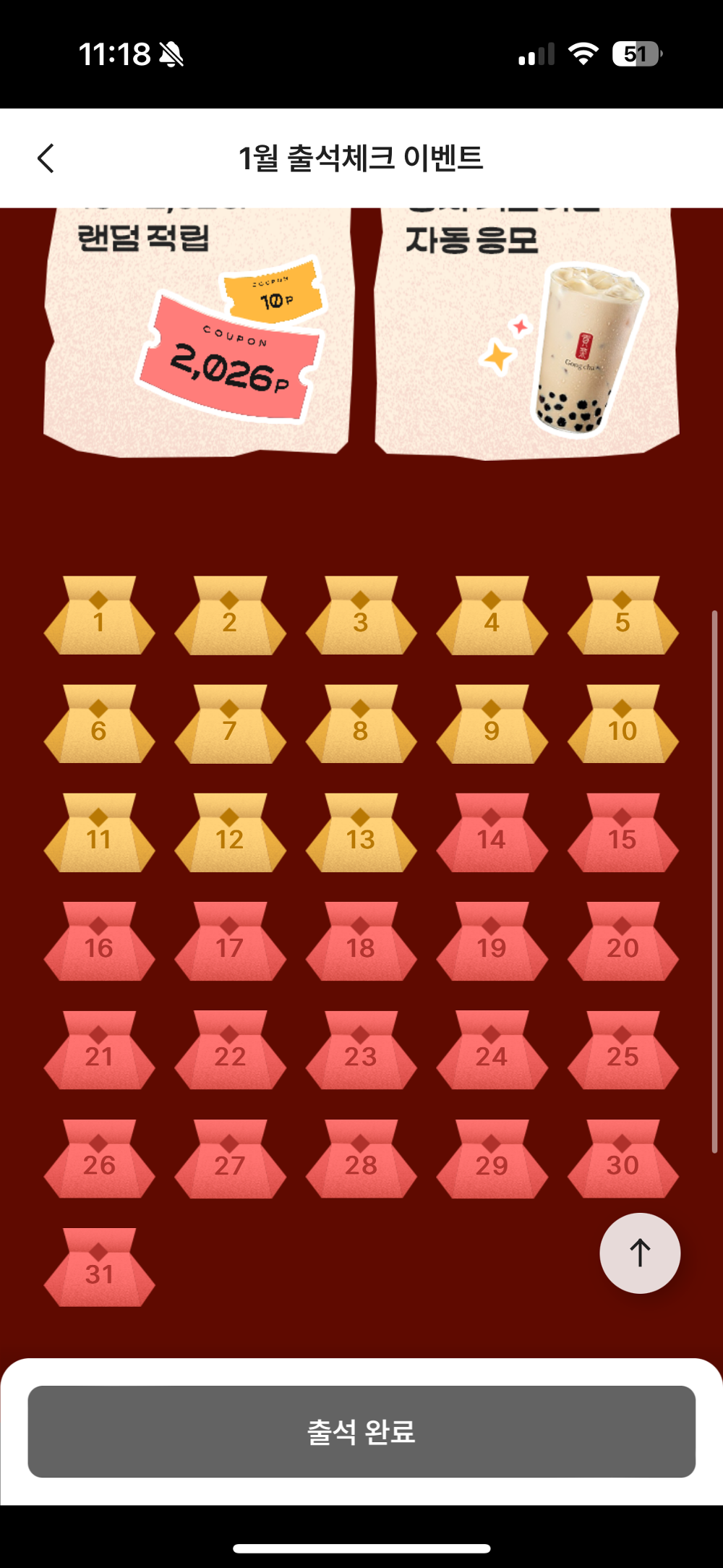This screenshot has width=723, height=1568.
Task: Select the day 20 red pouch
Action: coord(623,943)
